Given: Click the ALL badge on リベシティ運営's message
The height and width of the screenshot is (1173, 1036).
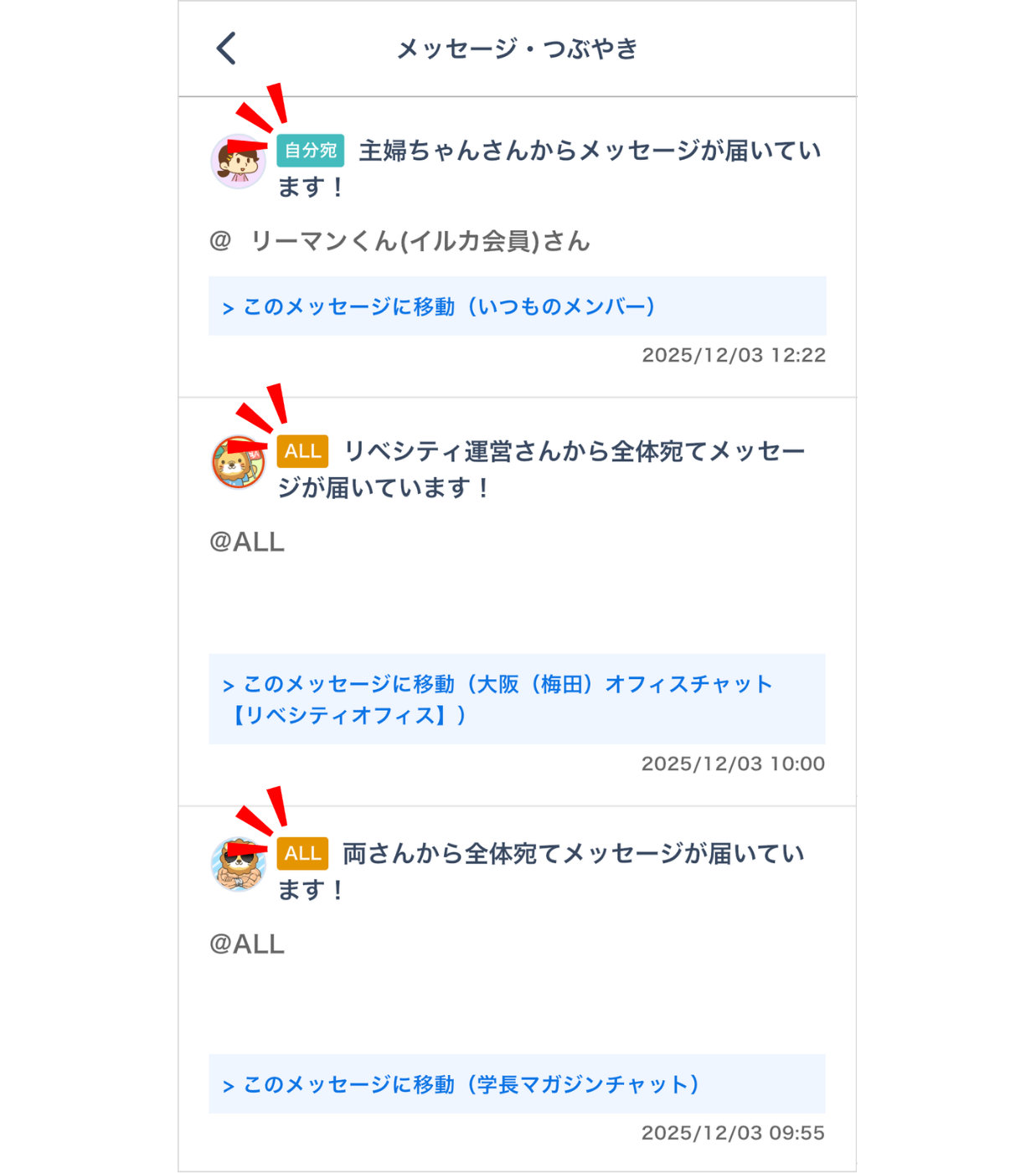Looking at the screenshot, I should pyautogui.click(x=302, y=450).
